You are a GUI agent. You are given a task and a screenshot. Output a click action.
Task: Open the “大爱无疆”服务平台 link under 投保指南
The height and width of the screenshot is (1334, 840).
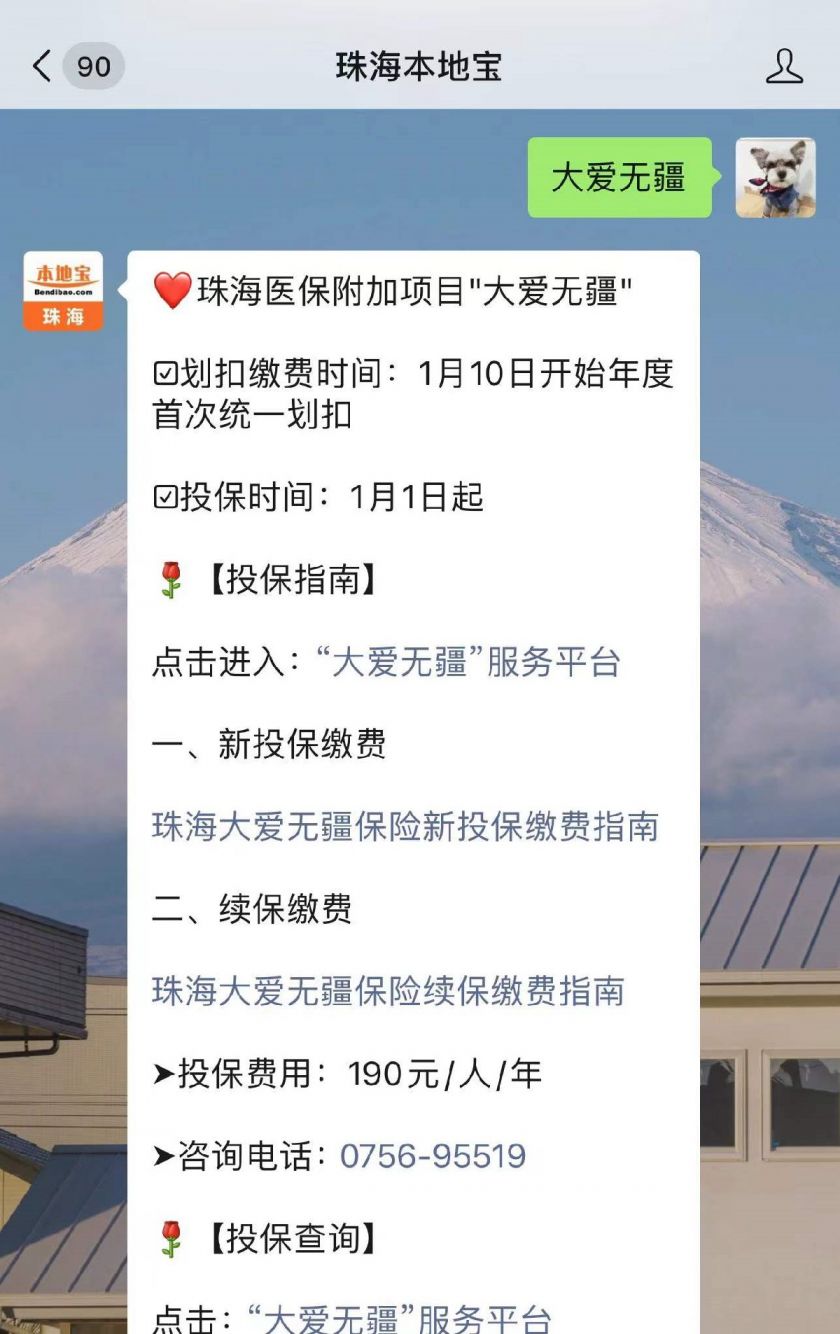[x=475, y=662]
